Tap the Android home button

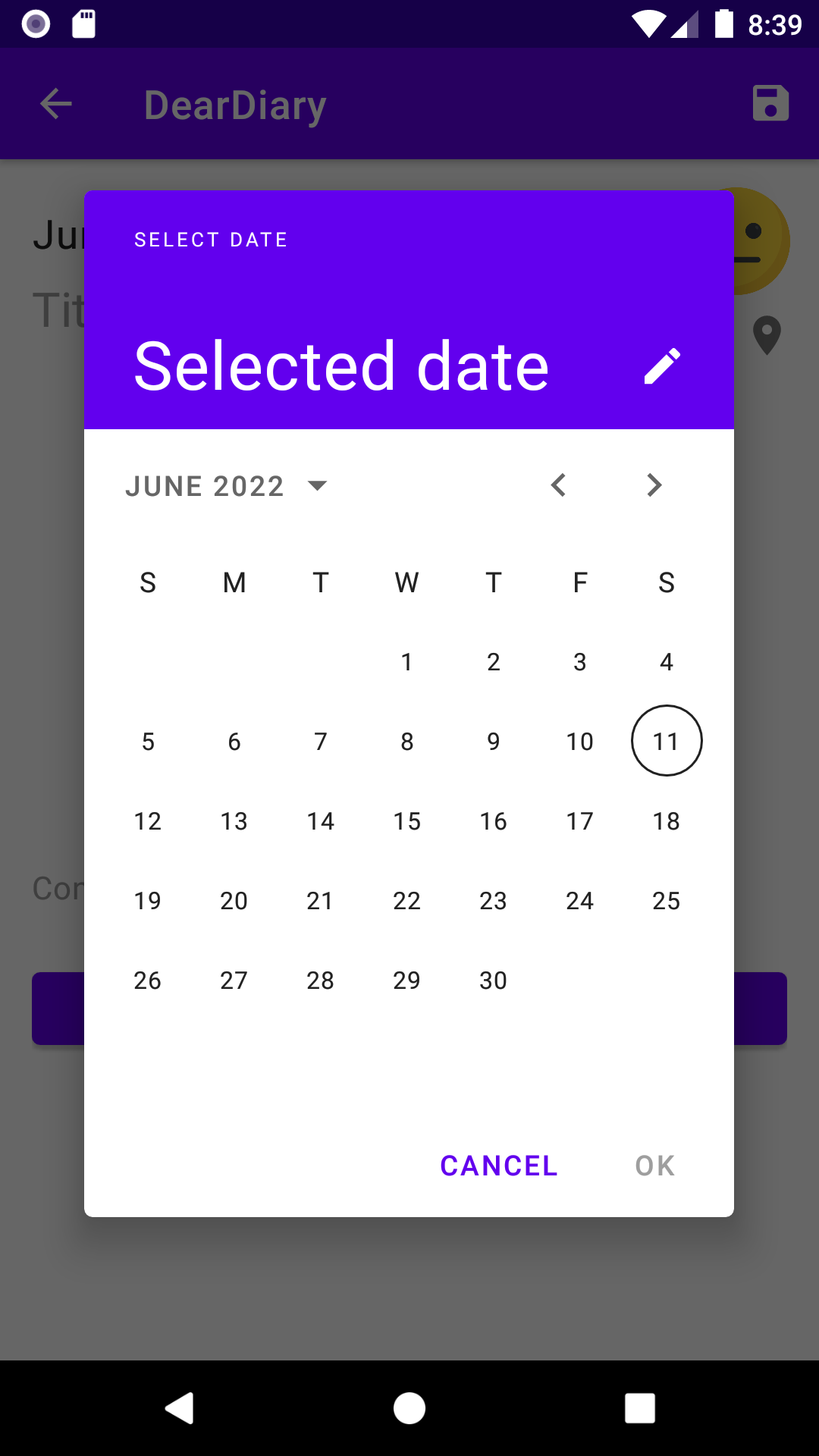[409, 1408]
